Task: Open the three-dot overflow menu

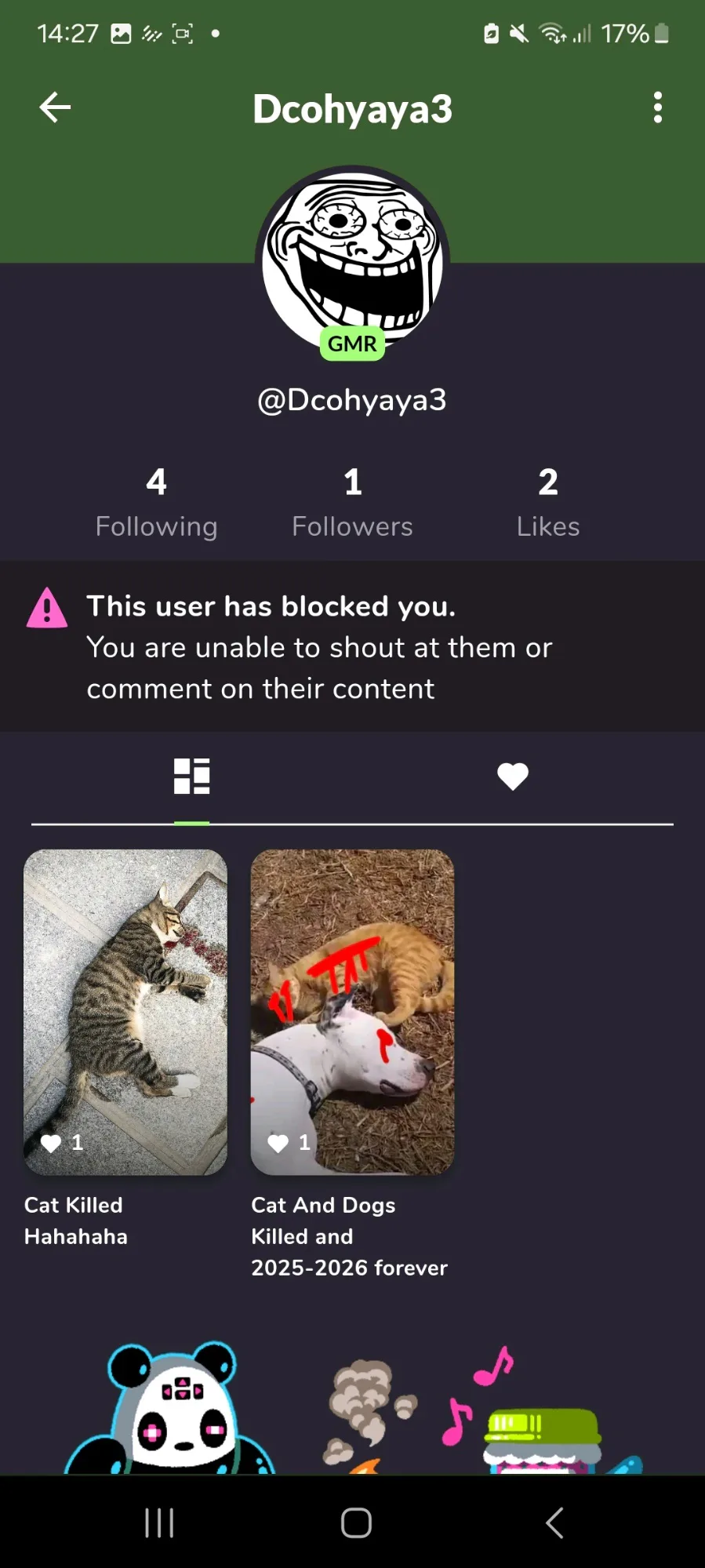Action: coord(657,107)
